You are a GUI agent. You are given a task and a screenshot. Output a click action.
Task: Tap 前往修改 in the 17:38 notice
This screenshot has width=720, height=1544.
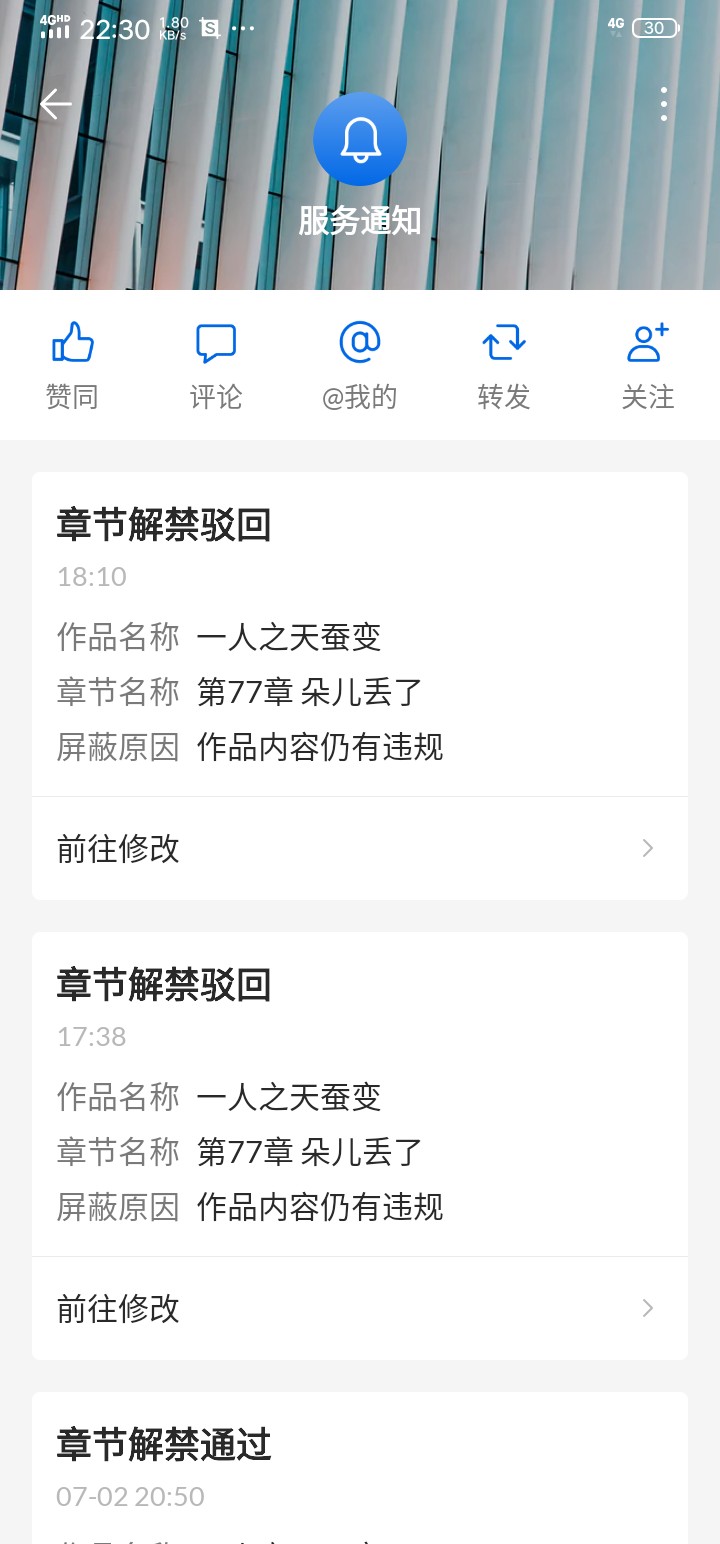[x=360, y=1308]
